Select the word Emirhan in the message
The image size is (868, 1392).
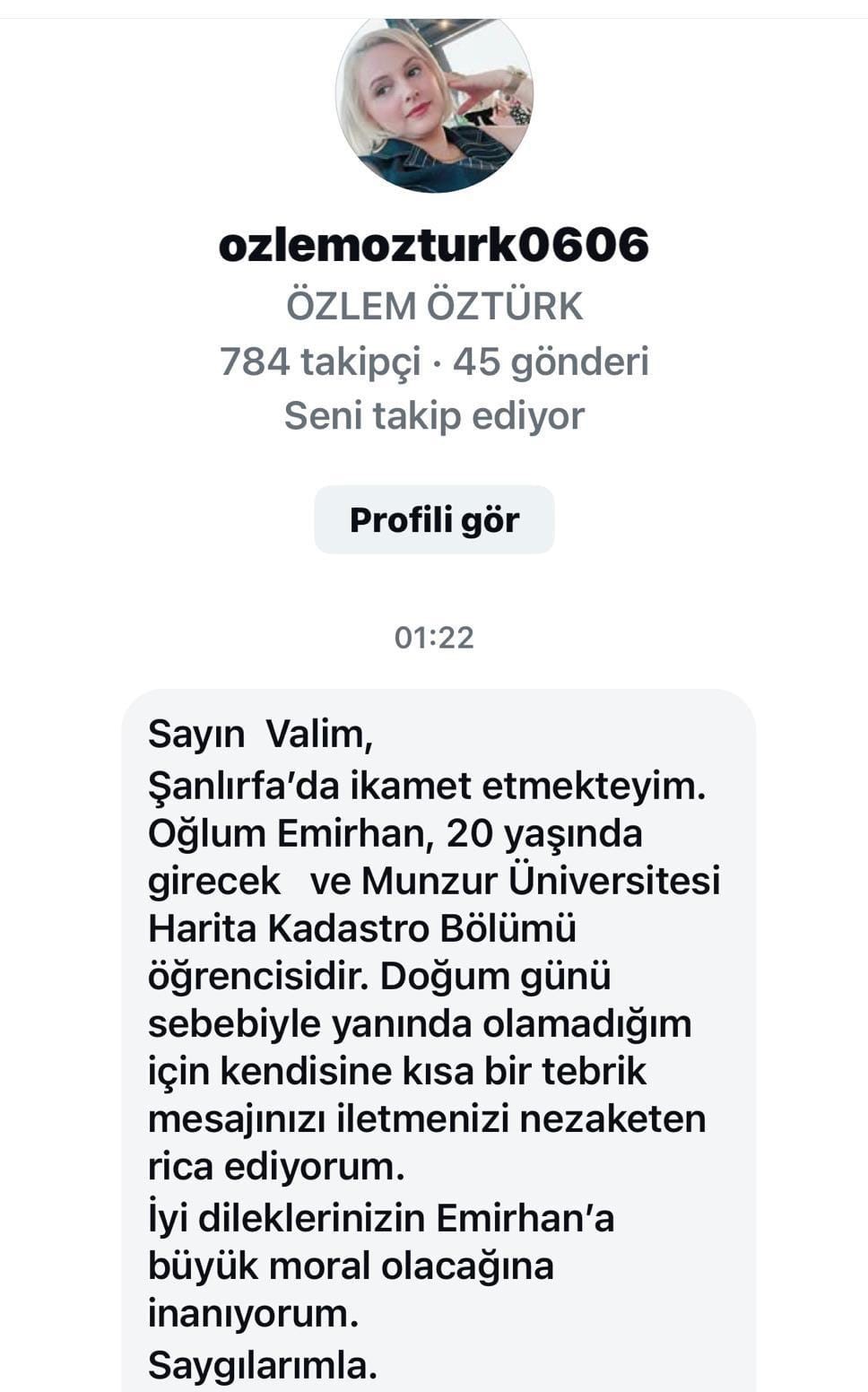pyautogui.click(x=296, y=835)
